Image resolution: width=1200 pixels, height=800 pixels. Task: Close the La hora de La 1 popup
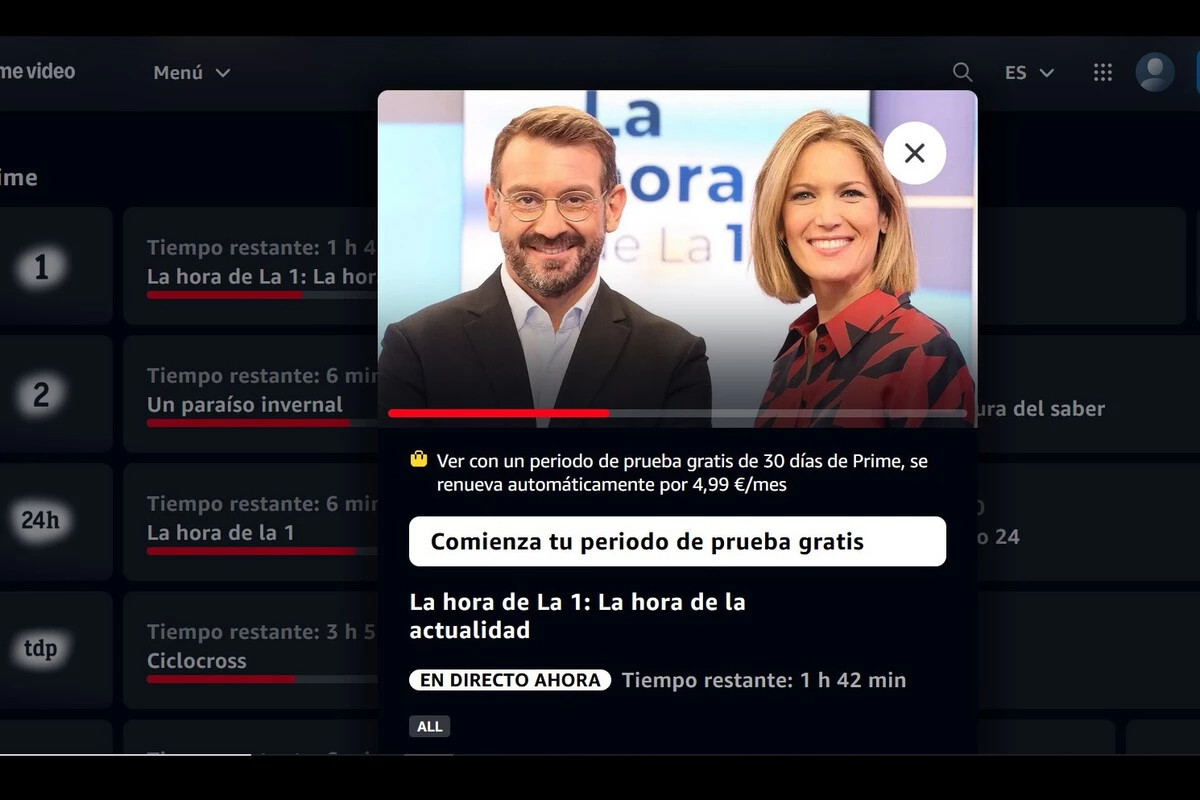click(x=914, y=153)
